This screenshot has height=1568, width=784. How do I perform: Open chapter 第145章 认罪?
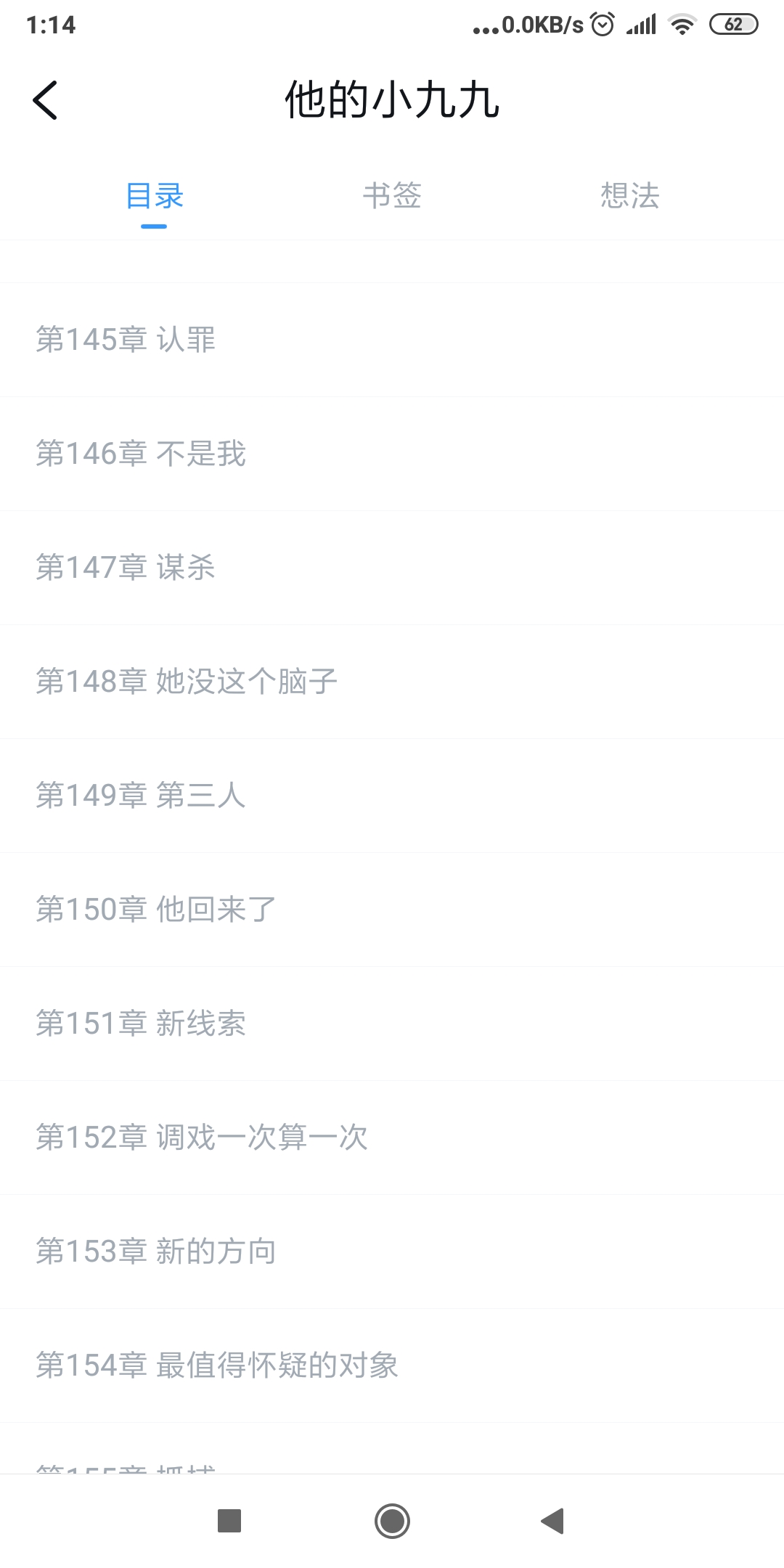(126, 340)
